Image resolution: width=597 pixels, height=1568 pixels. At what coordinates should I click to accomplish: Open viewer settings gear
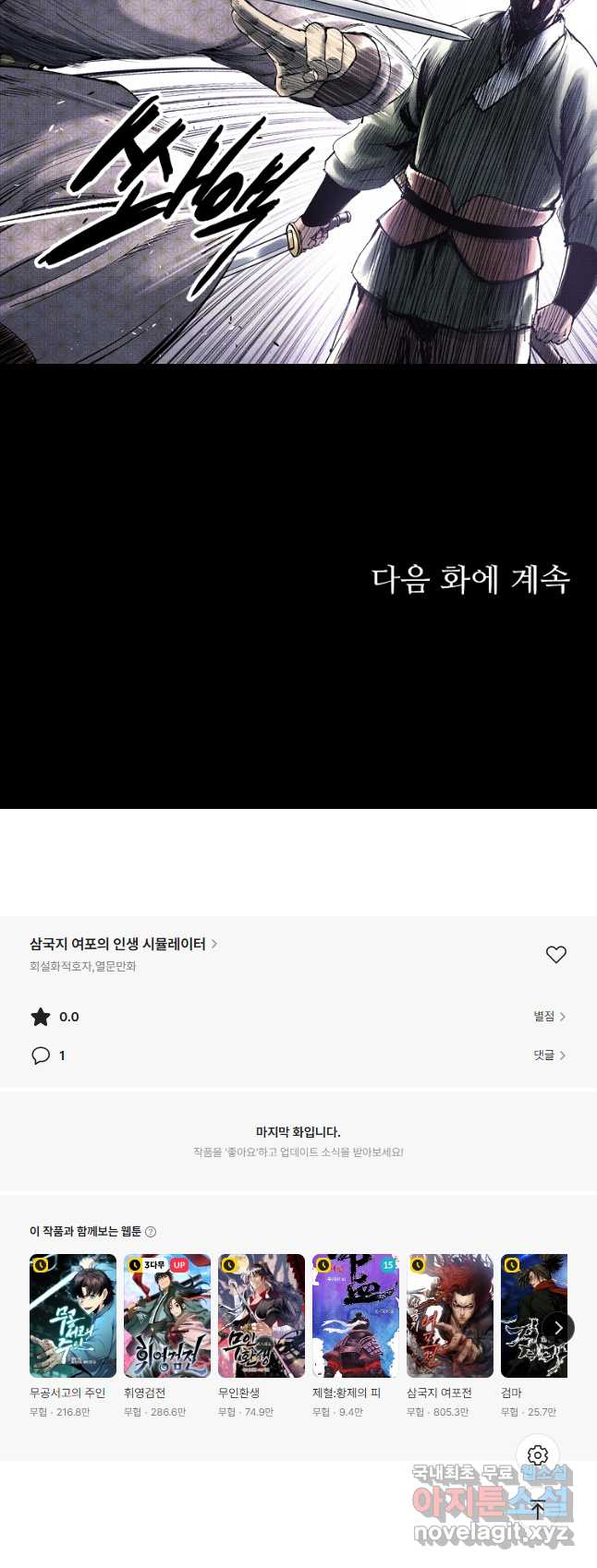coord(538,1455)
